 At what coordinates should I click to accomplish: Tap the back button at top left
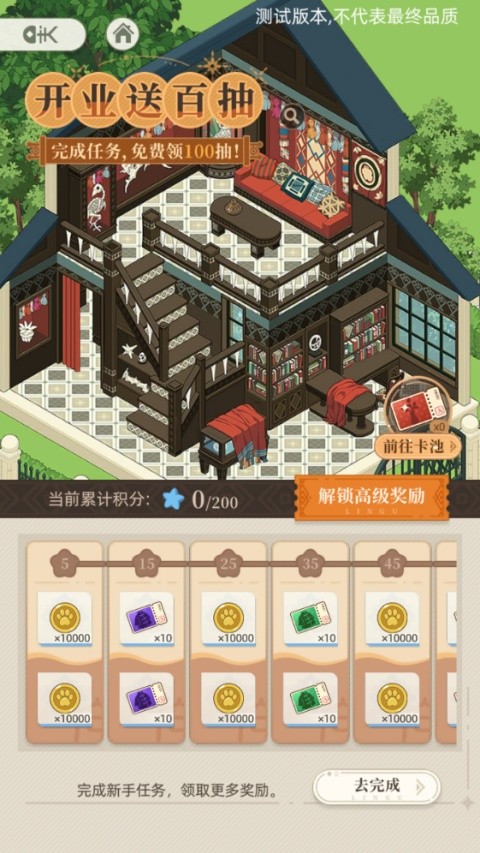[x=41, y=35]
